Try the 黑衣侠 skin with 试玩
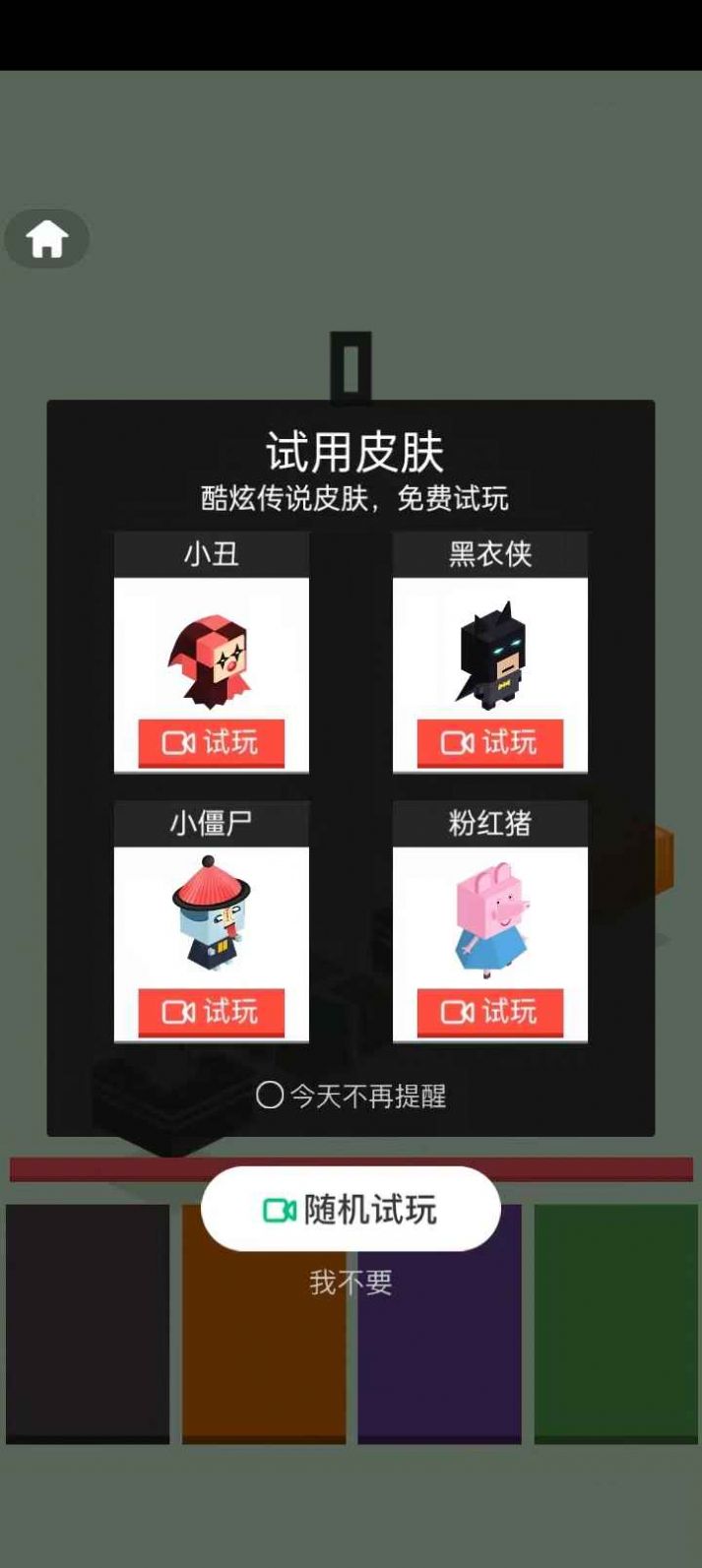The height and width of the screenshot is (1568, 702). 489,743
